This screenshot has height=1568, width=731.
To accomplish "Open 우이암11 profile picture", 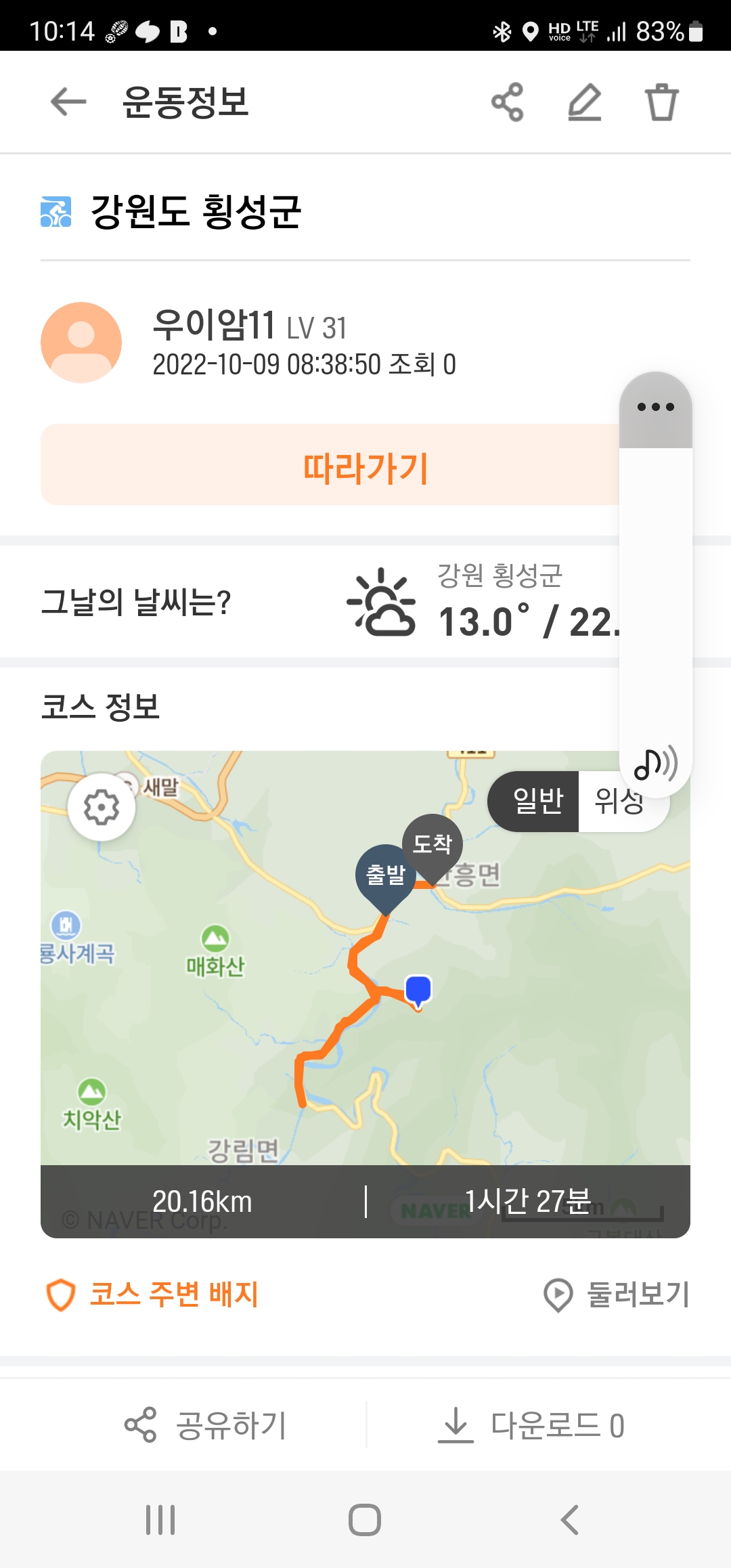I will 81,343.
